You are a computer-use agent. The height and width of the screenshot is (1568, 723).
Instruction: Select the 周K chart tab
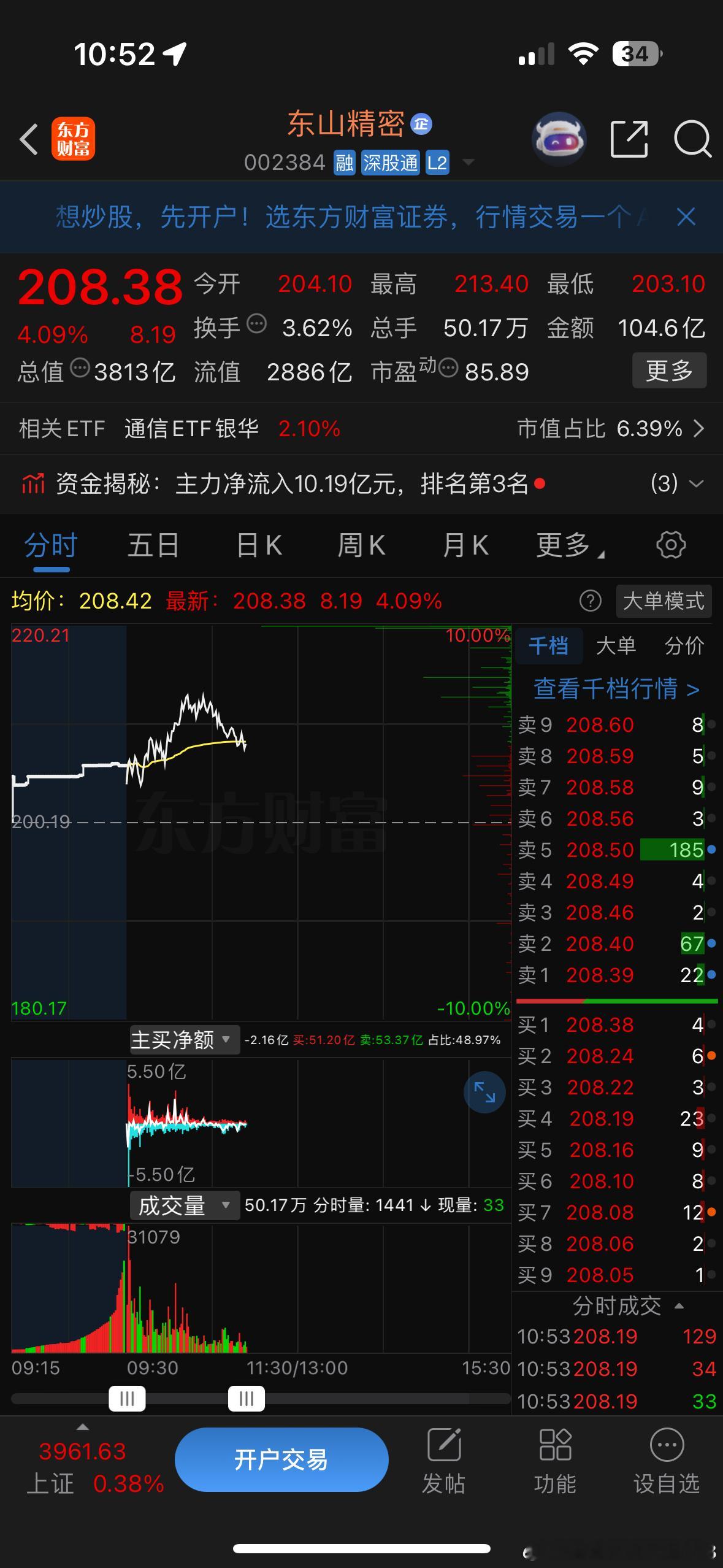(361, 545)
